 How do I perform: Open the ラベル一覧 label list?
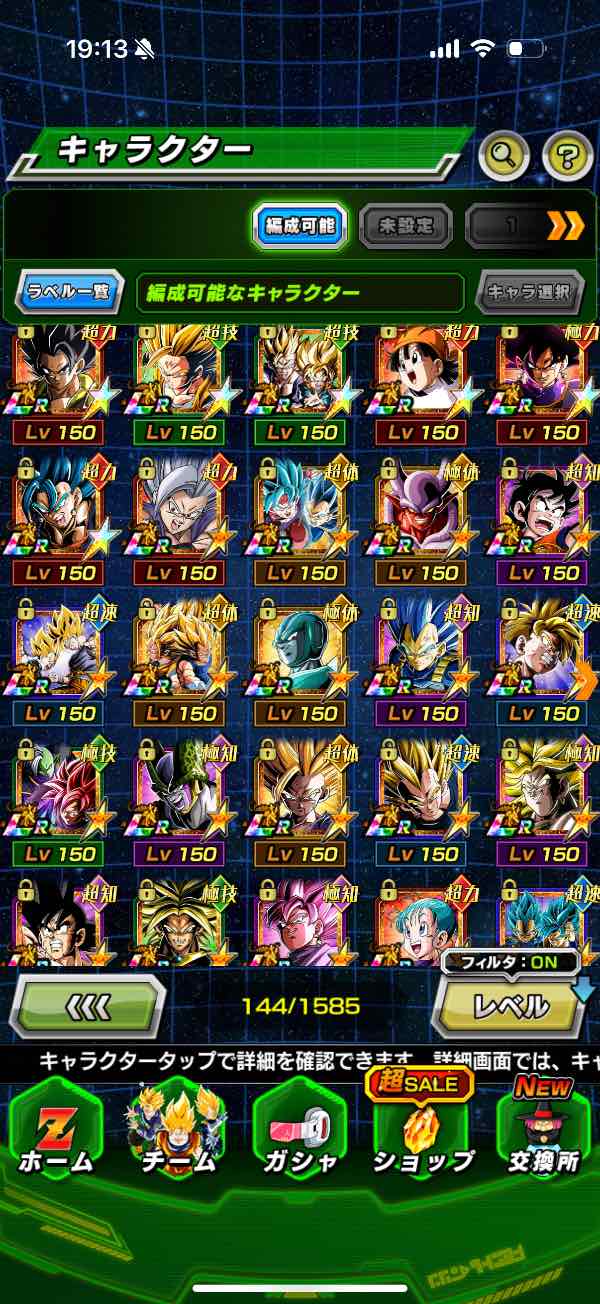coord(70,293)
